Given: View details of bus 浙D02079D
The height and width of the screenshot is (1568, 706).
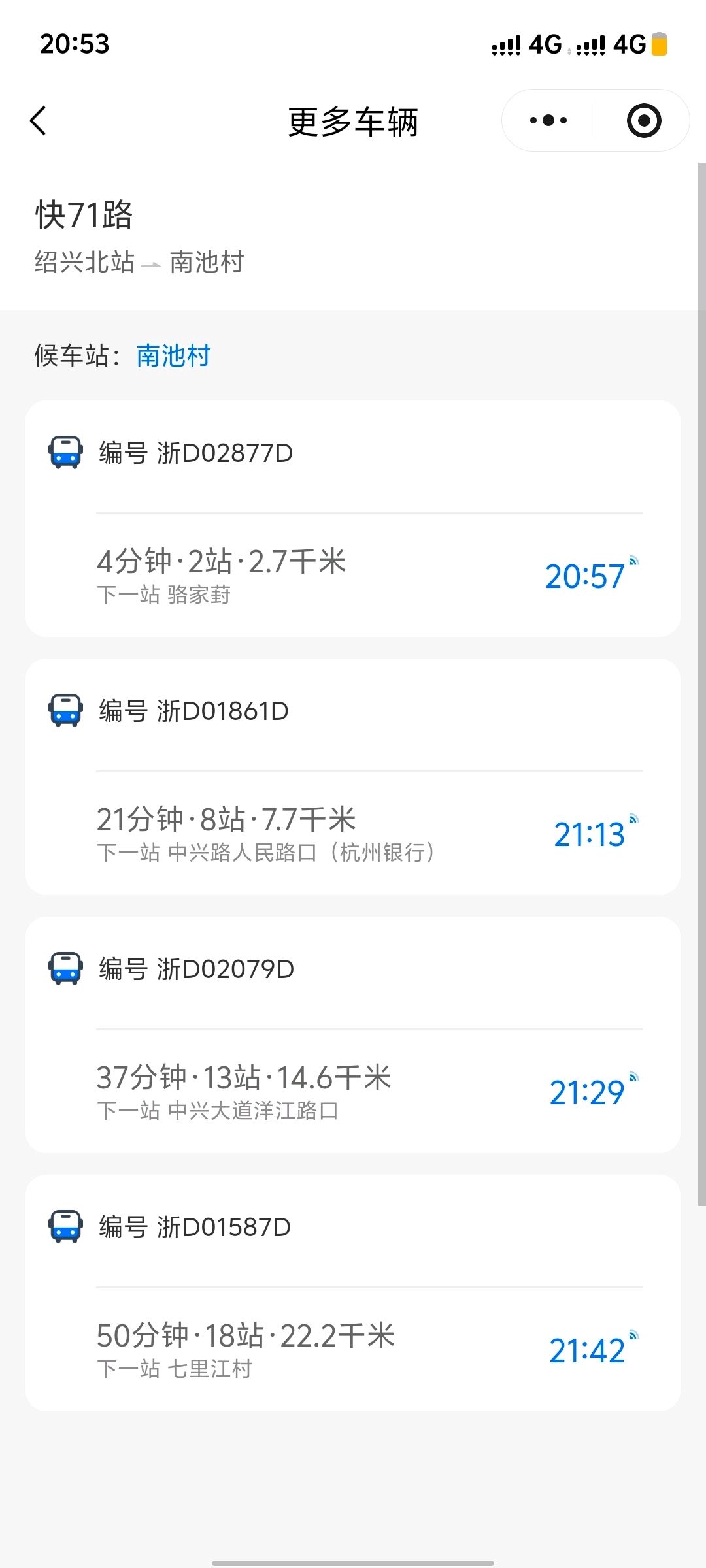Looking at the screenshot, I should point(353,1035).
